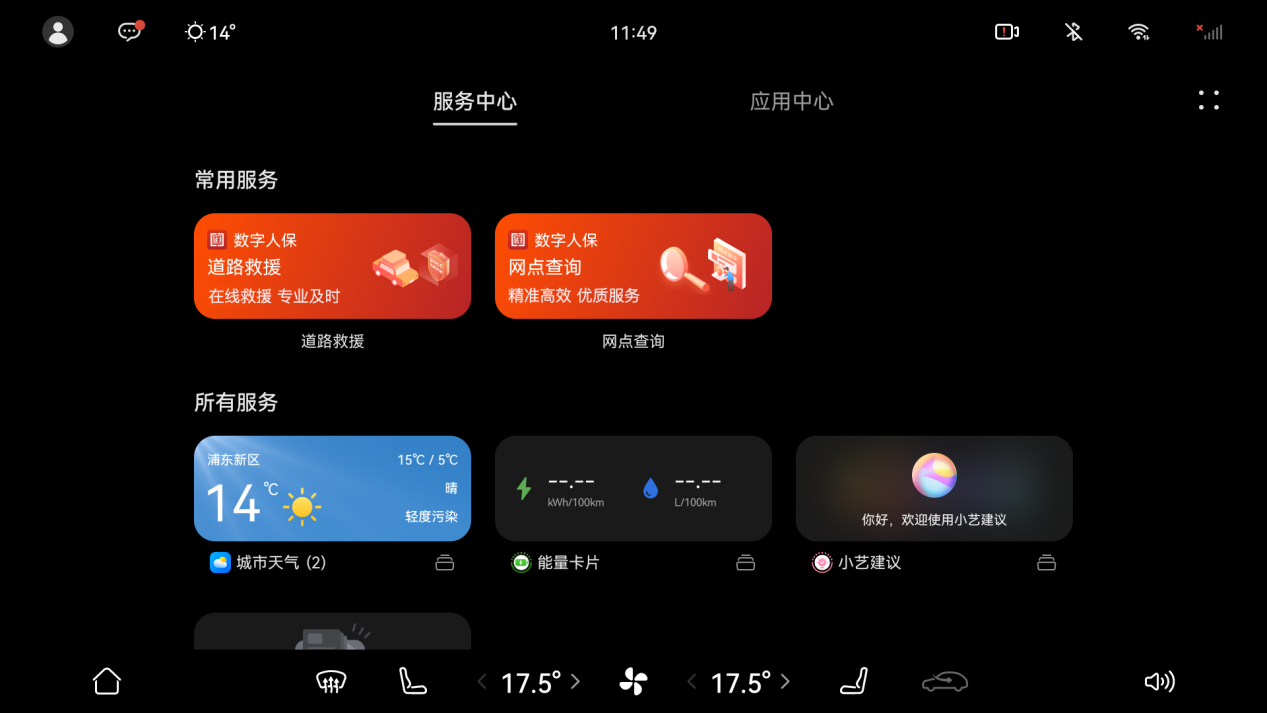Screen dimensions: 1267x713
Task: Open the 道路救援 service card
Action: tap(332, 266)
